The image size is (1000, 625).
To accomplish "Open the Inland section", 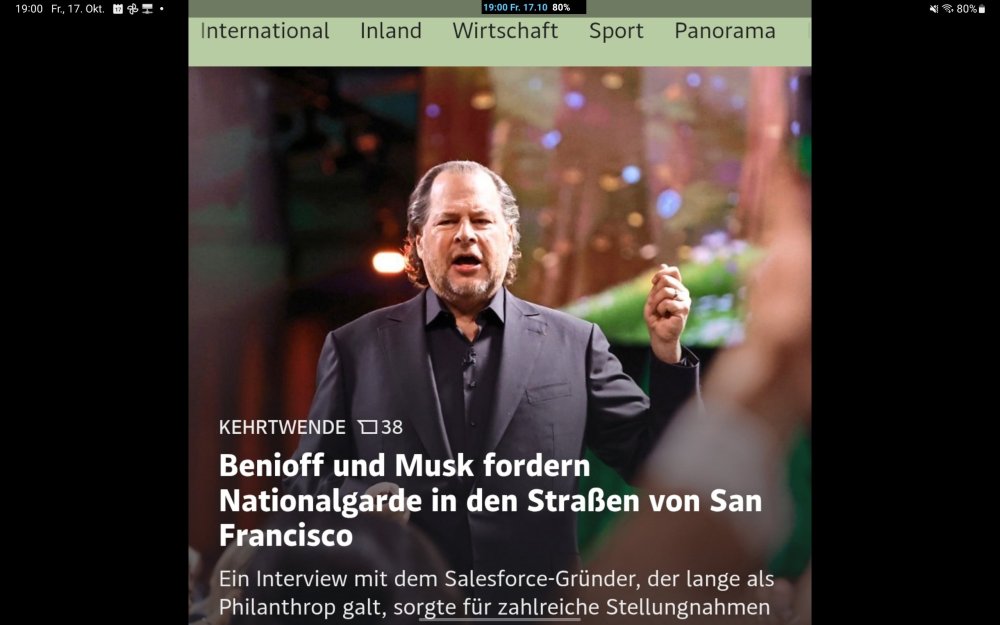I will (x=391, y=31).
